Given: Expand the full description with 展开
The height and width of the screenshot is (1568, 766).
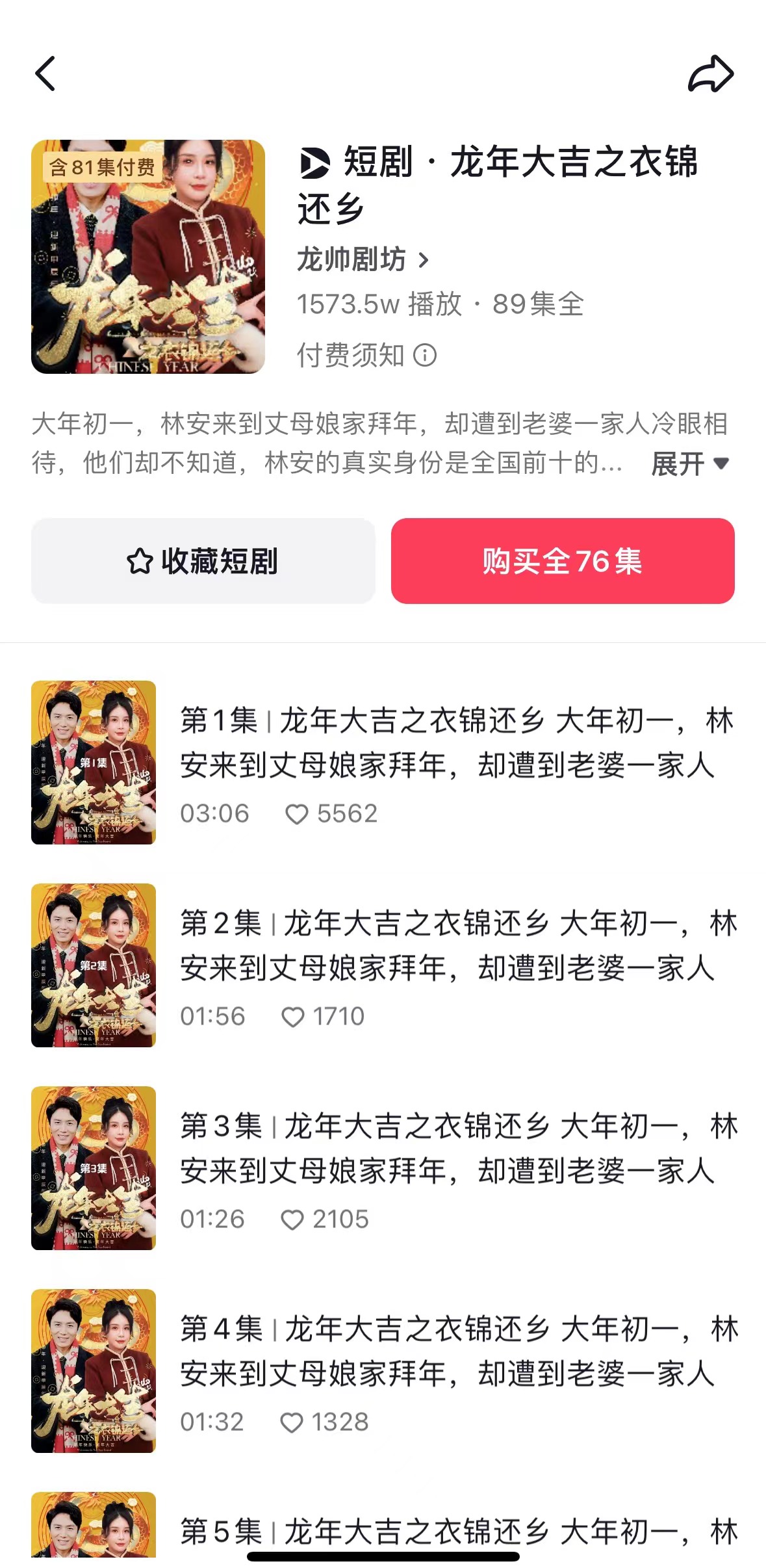Looking at the screenshot, I should click(689, 464).
